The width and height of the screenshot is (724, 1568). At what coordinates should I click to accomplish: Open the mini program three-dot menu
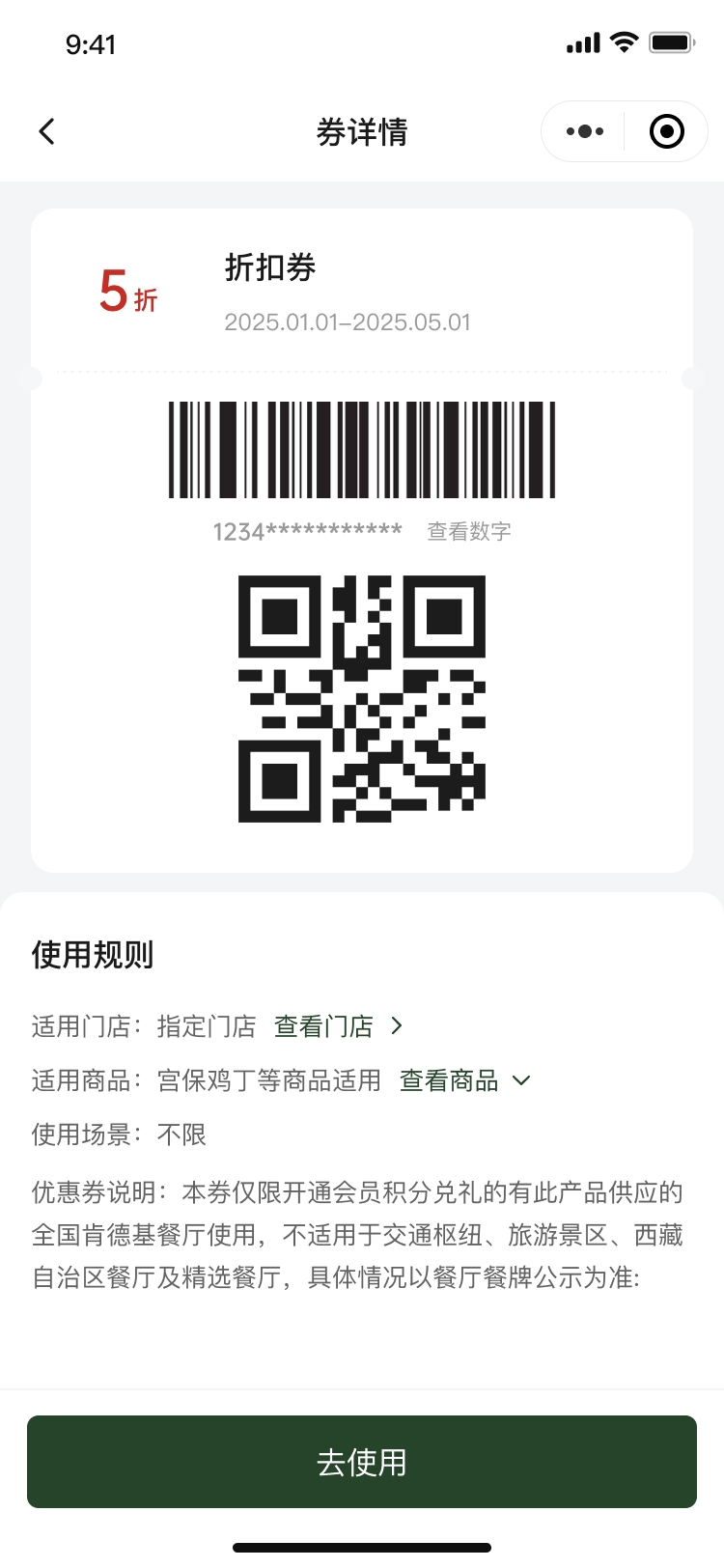pyautogui.click(x=584, y=131)
